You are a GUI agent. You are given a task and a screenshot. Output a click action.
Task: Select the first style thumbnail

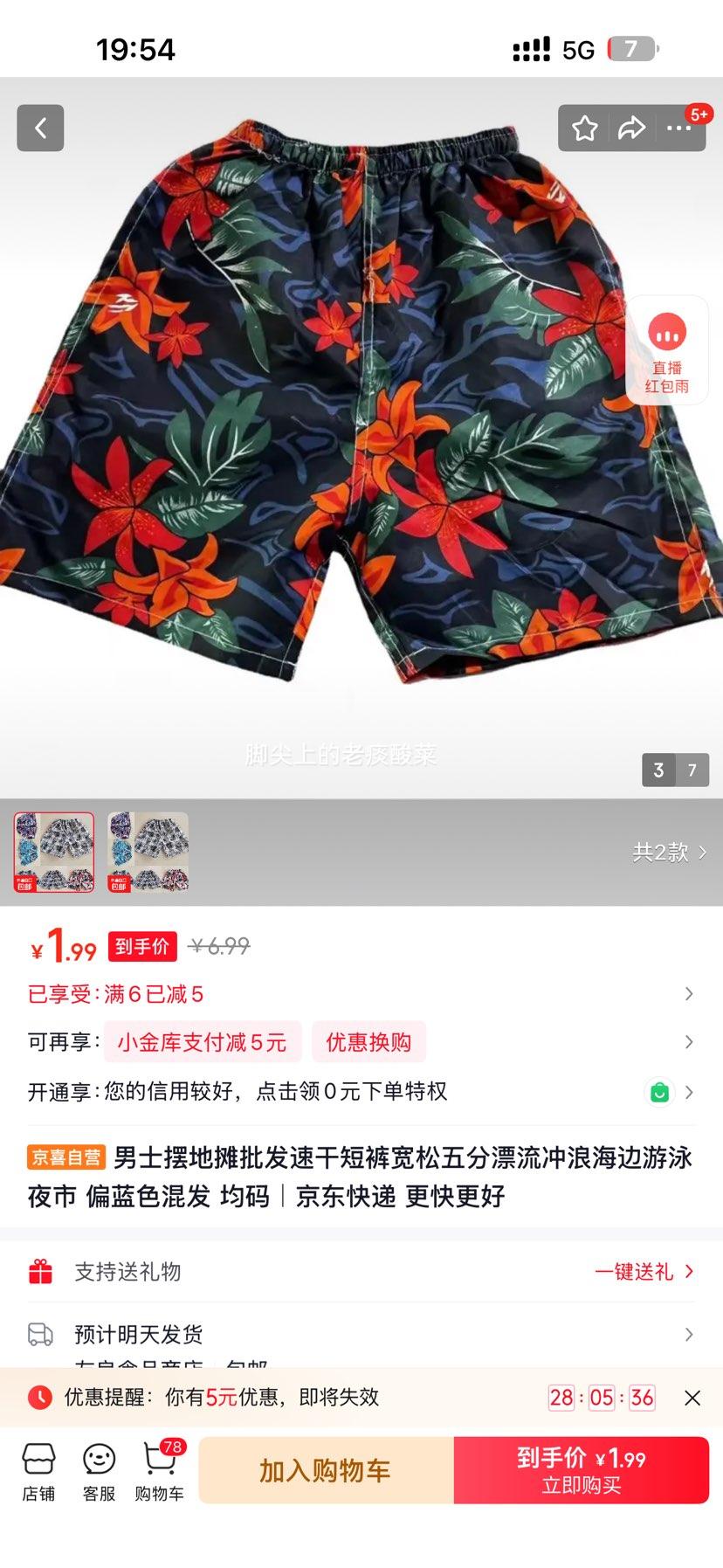[54, 852]
